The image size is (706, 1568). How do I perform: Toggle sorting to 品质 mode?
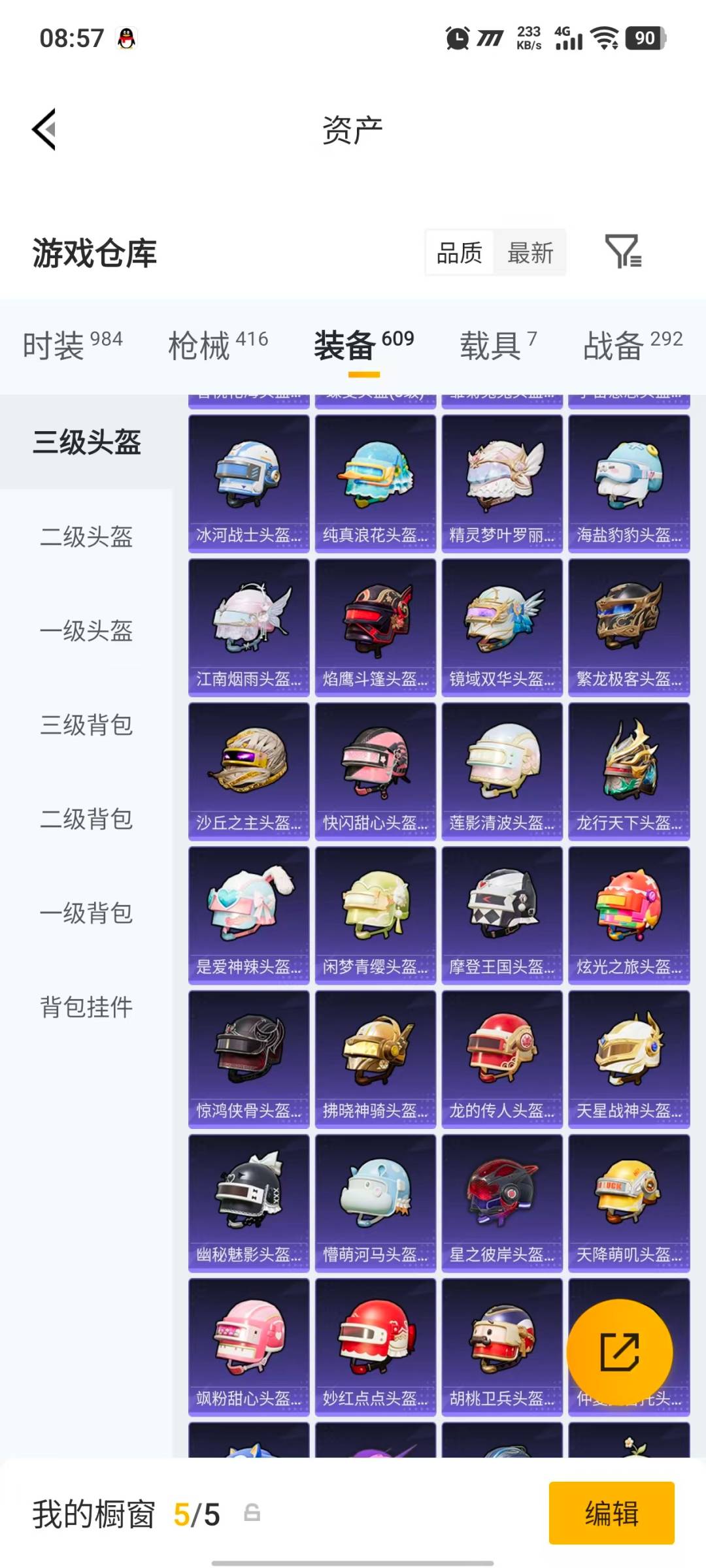tap(458, 252)
